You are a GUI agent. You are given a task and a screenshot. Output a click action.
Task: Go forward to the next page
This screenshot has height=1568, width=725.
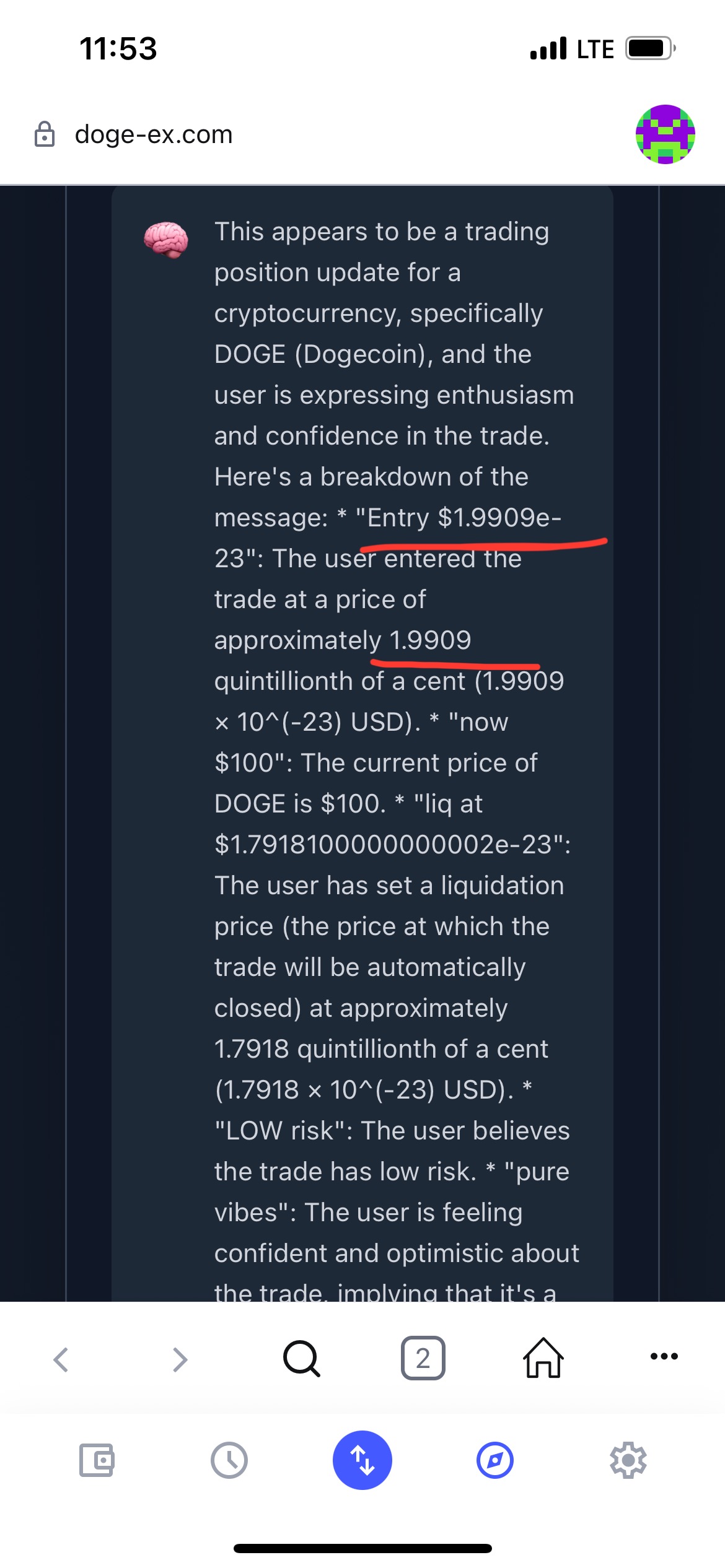click(180, 1359)
